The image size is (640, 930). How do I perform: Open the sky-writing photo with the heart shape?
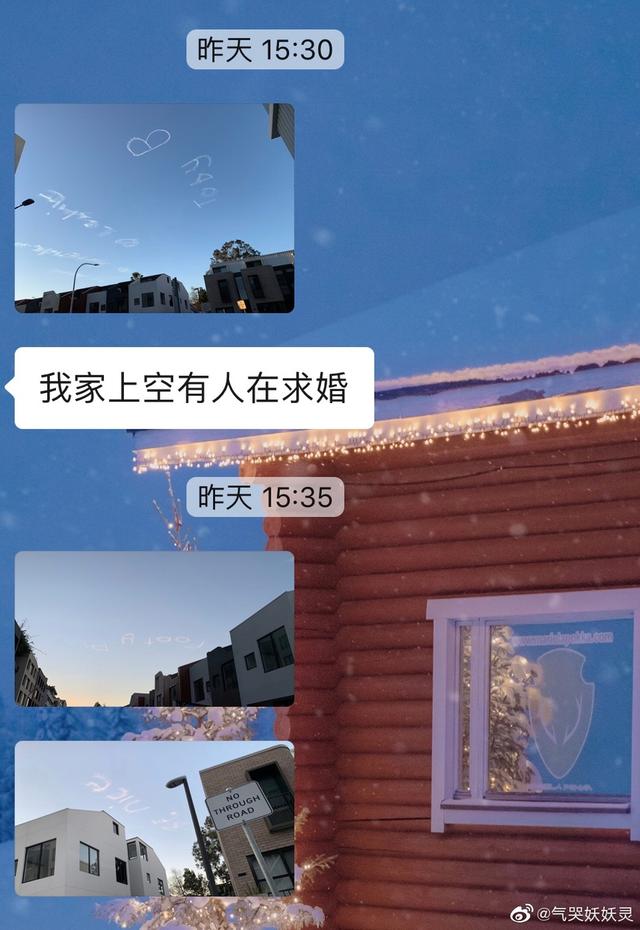[x=154, y=208]
